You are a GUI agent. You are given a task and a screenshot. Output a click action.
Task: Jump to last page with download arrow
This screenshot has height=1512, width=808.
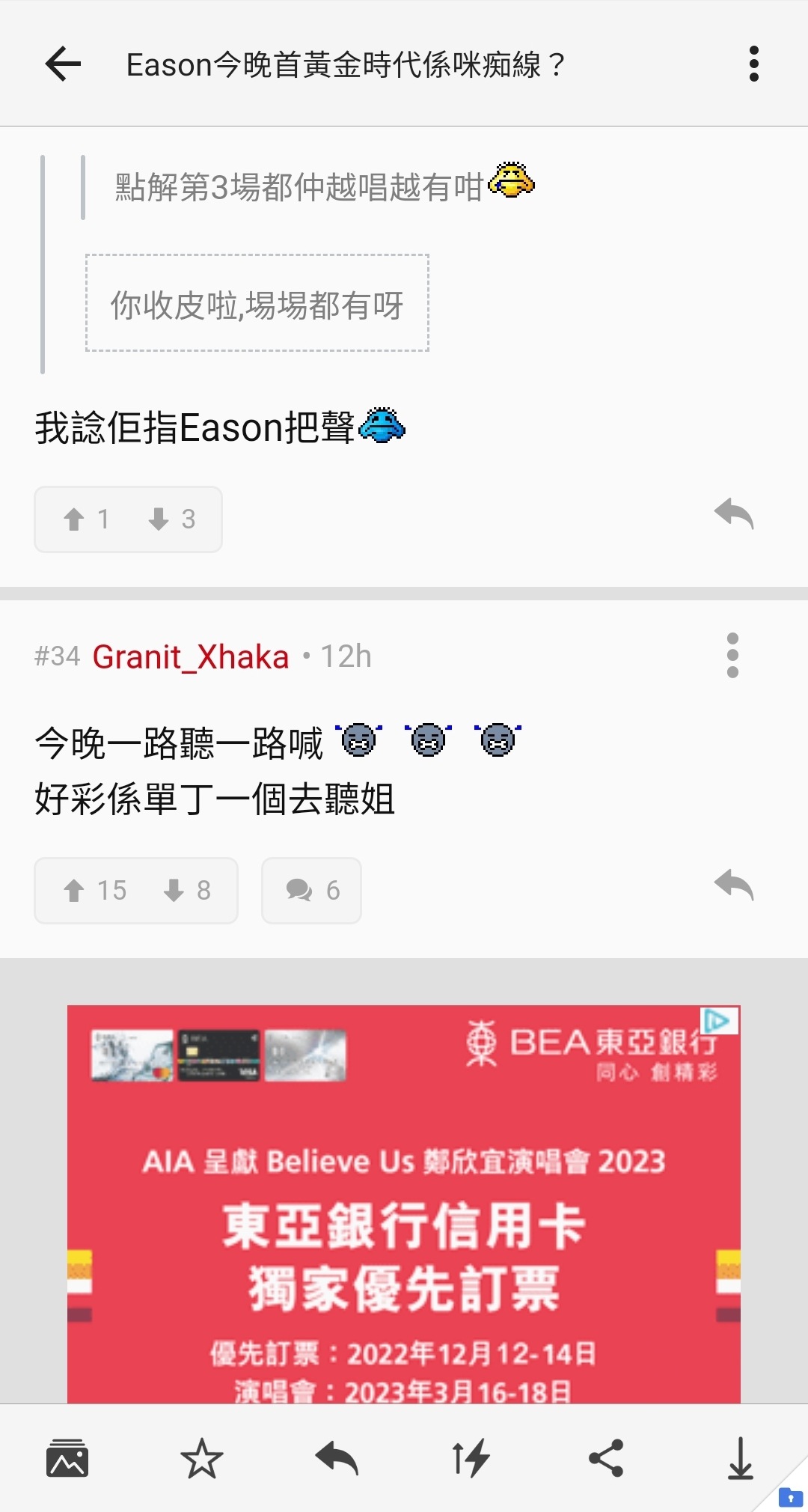741,1456
